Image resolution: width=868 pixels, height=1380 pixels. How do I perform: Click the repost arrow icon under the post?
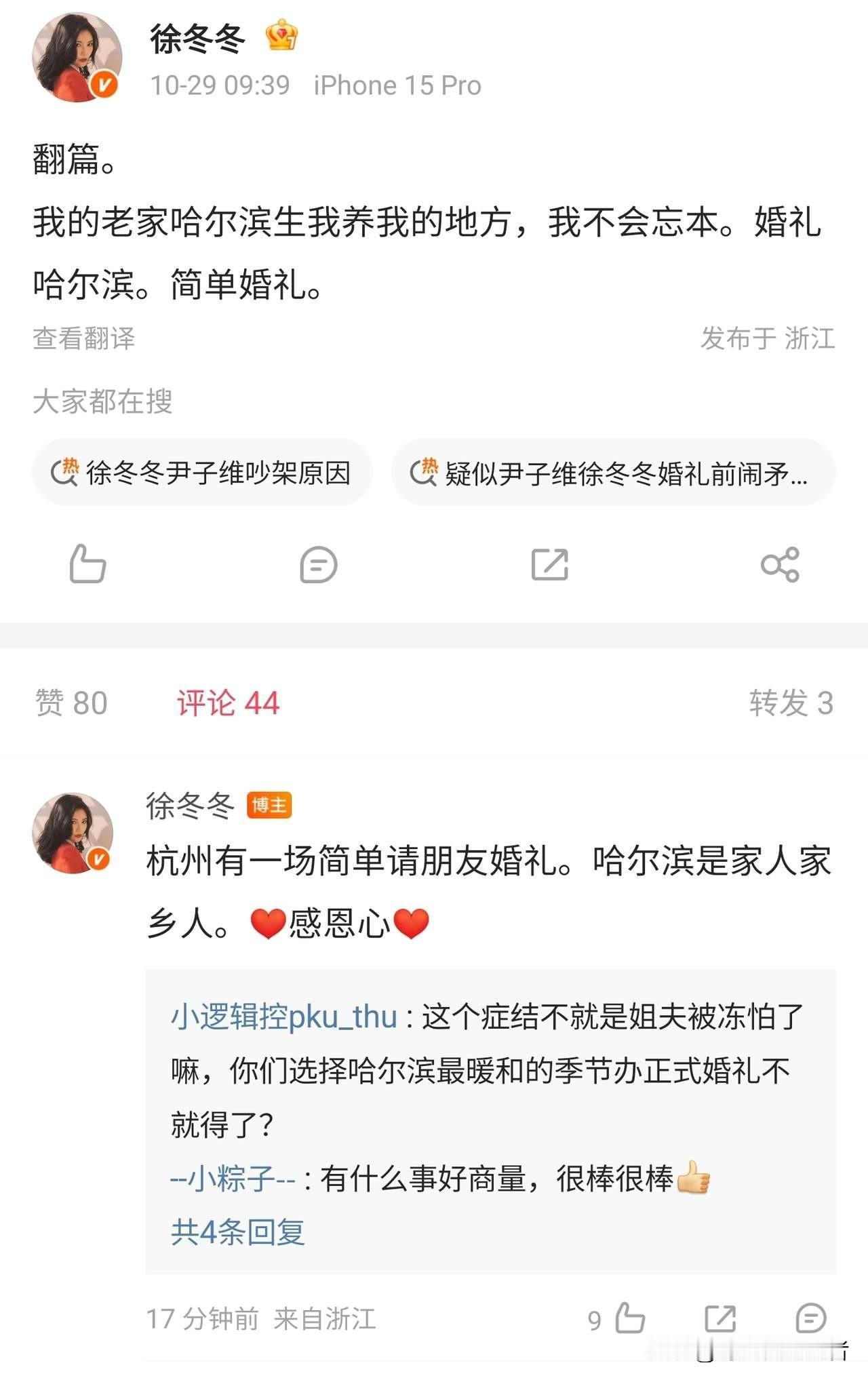point(551,565)
